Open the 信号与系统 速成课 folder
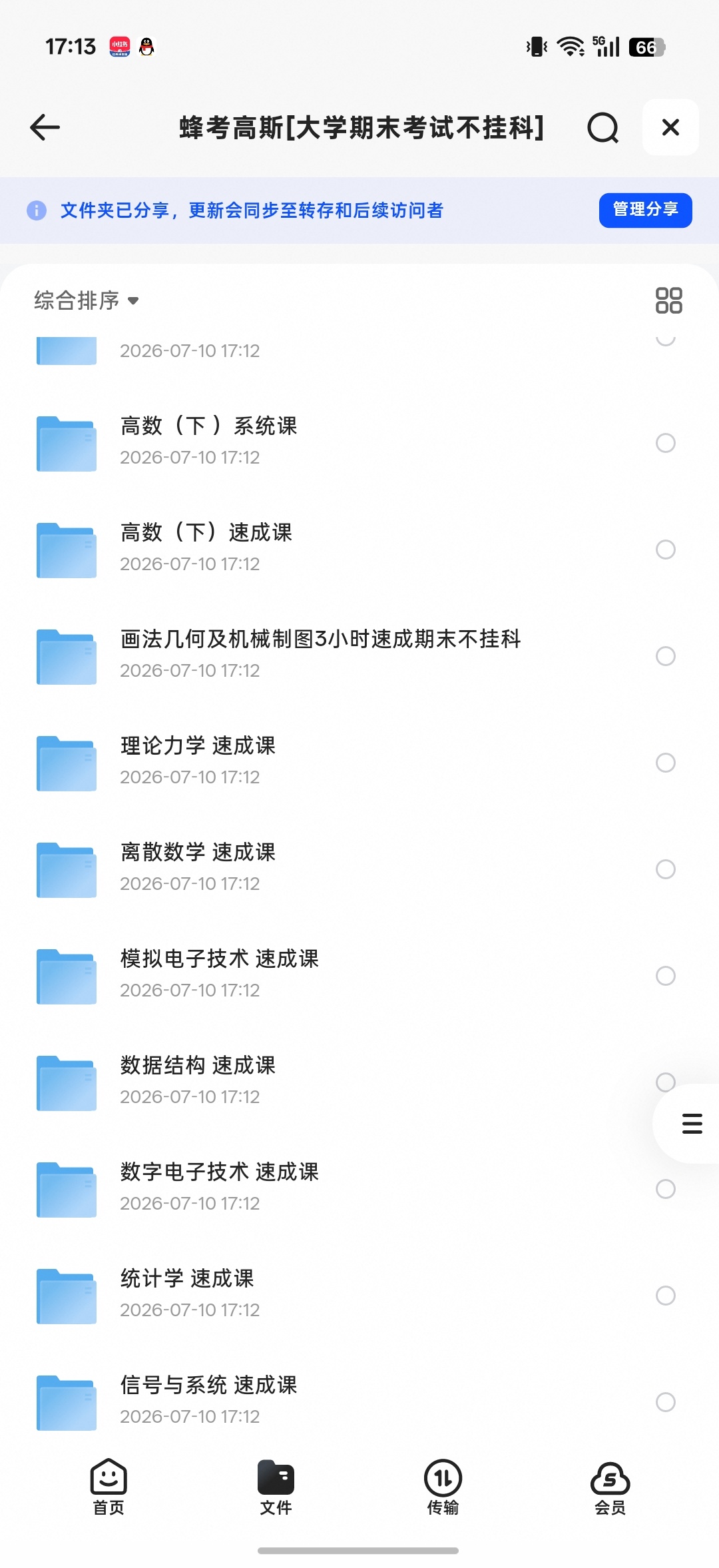Screen dimensions: 719x1568 coord(359,1401)
